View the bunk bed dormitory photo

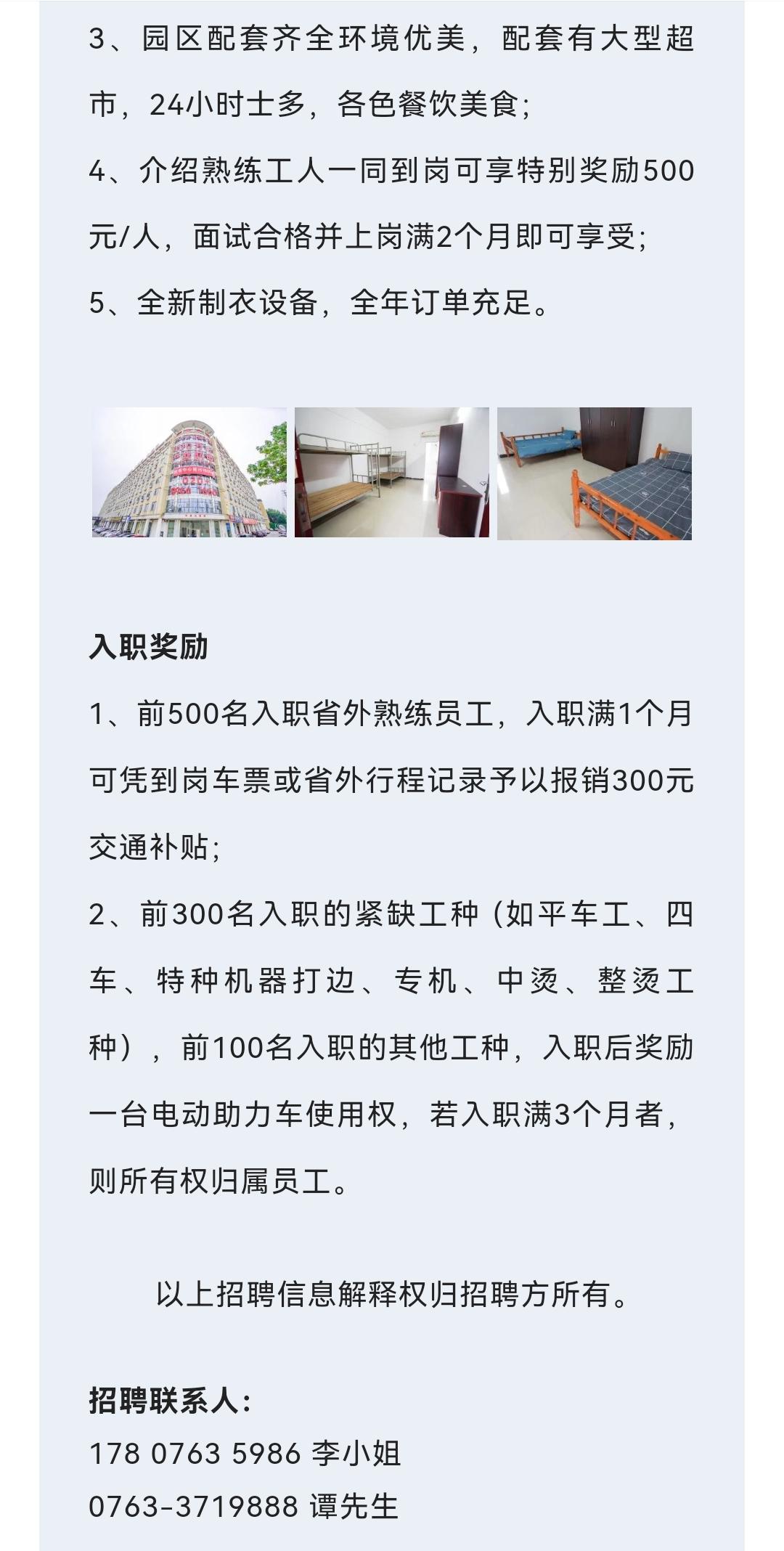391,473
